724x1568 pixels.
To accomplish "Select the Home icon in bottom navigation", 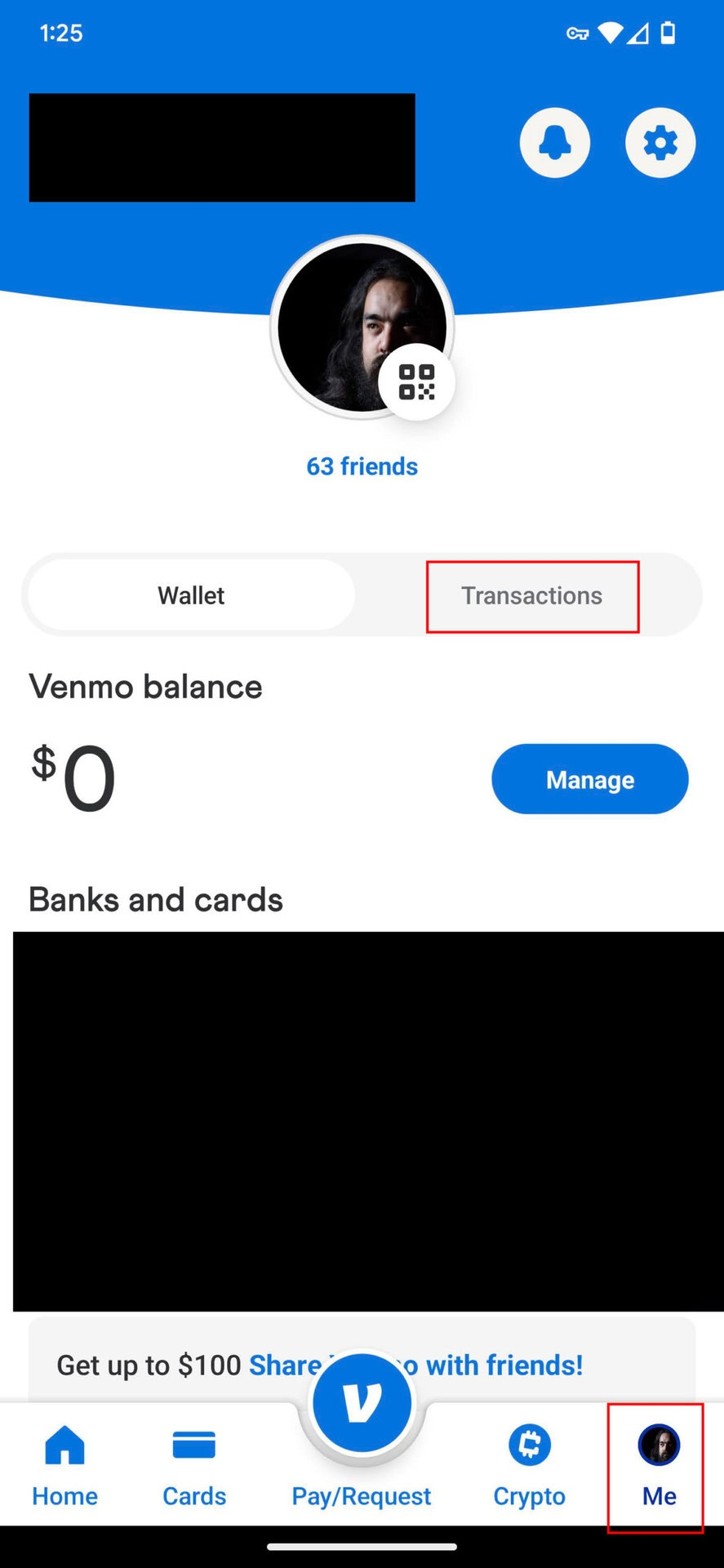I will tap(64, 1445).
